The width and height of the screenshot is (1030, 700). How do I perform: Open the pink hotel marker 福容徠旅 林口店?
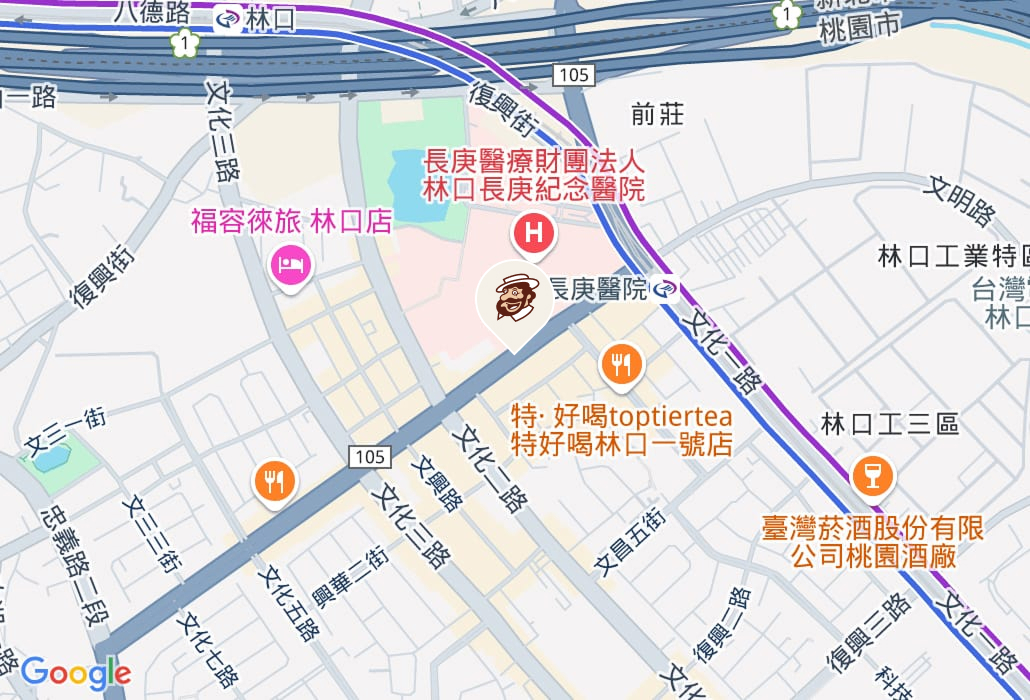point(291,265)
